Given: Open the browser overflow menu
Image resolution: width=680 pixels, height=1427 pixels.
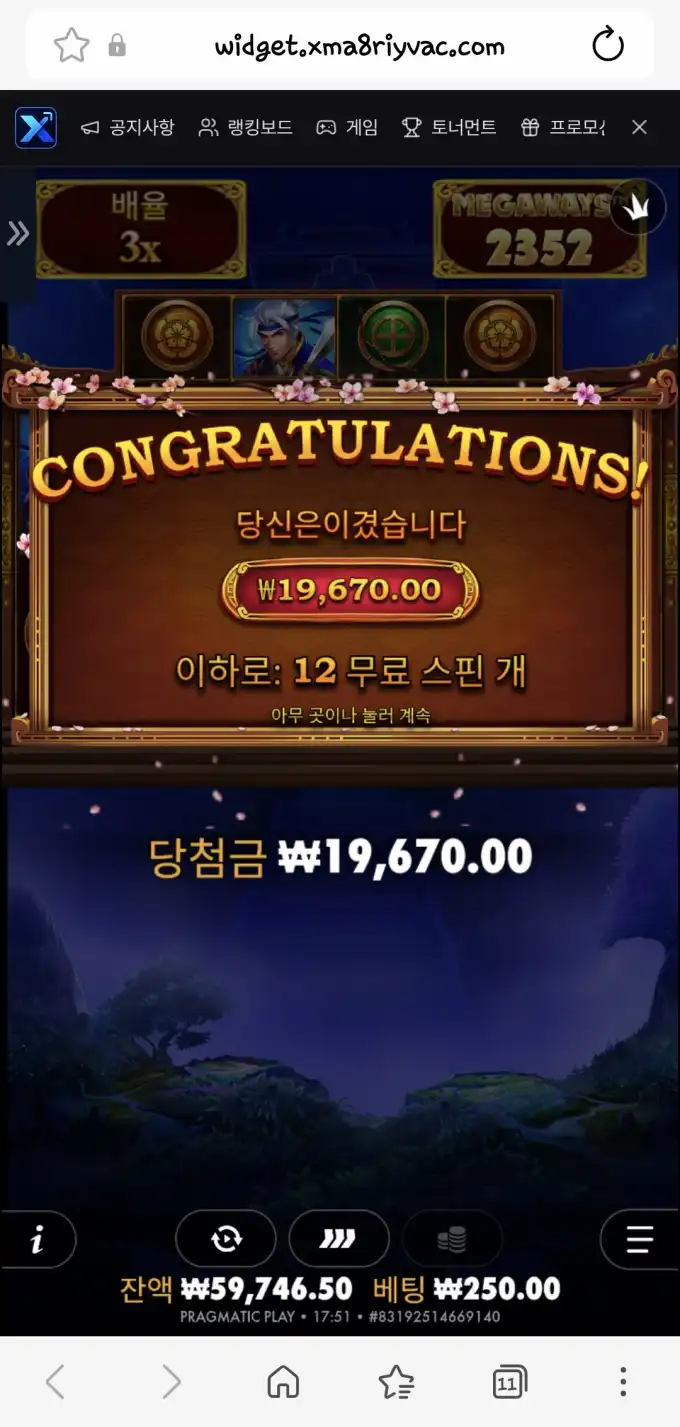Looking at the screenshot, I should [623, 1383].
